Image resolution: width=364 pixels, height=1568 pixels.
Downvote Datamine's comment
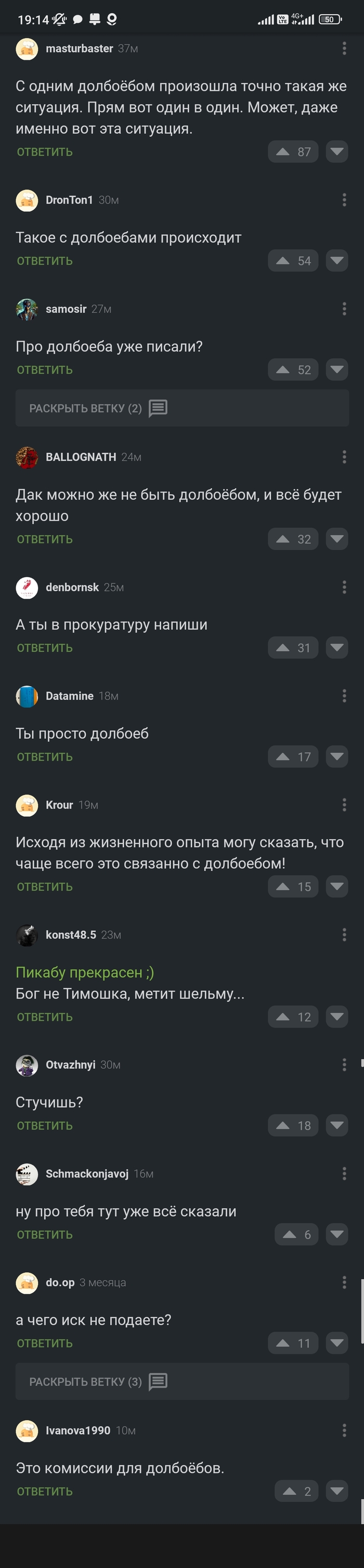pos(336,756)
